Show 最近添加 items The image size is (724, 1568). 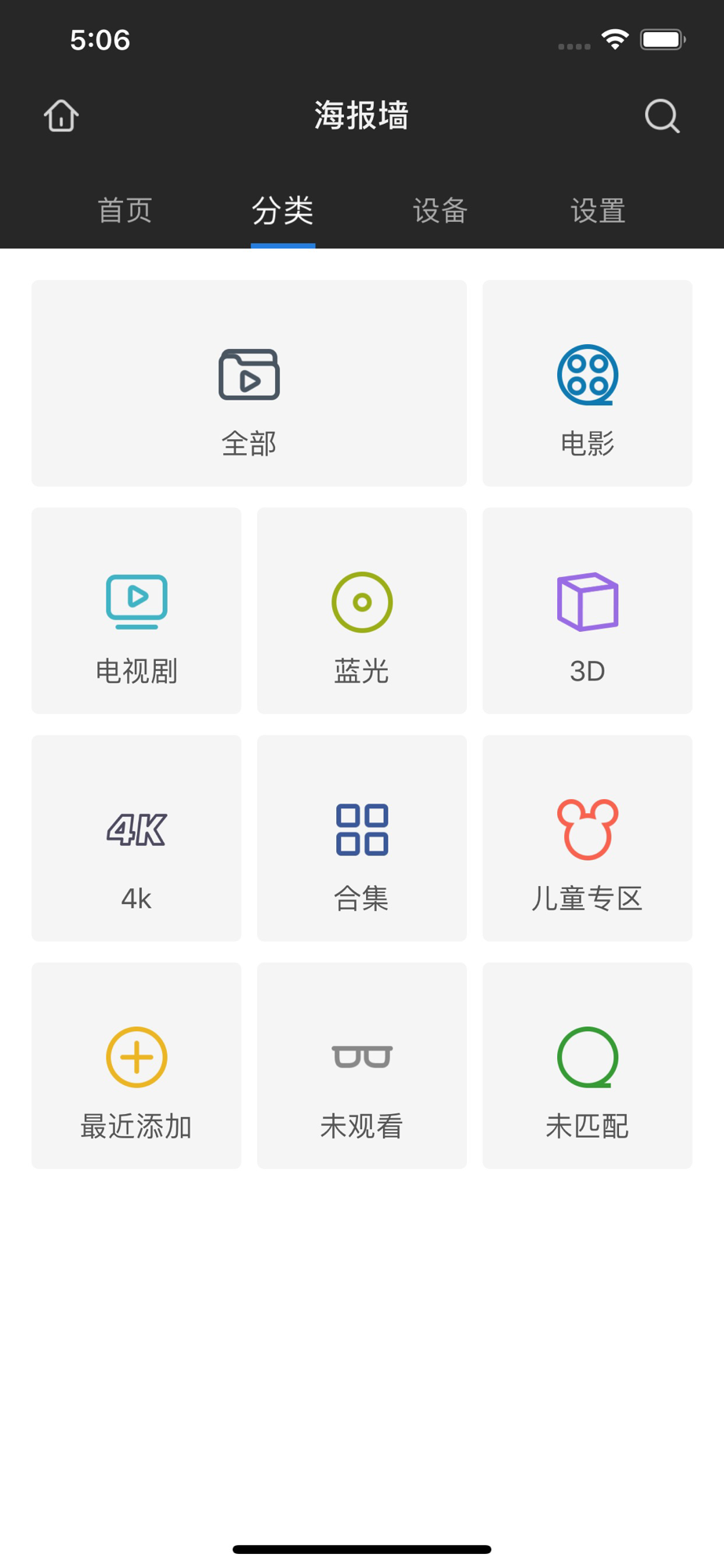pyautogui.click(x=136, y=1065)
